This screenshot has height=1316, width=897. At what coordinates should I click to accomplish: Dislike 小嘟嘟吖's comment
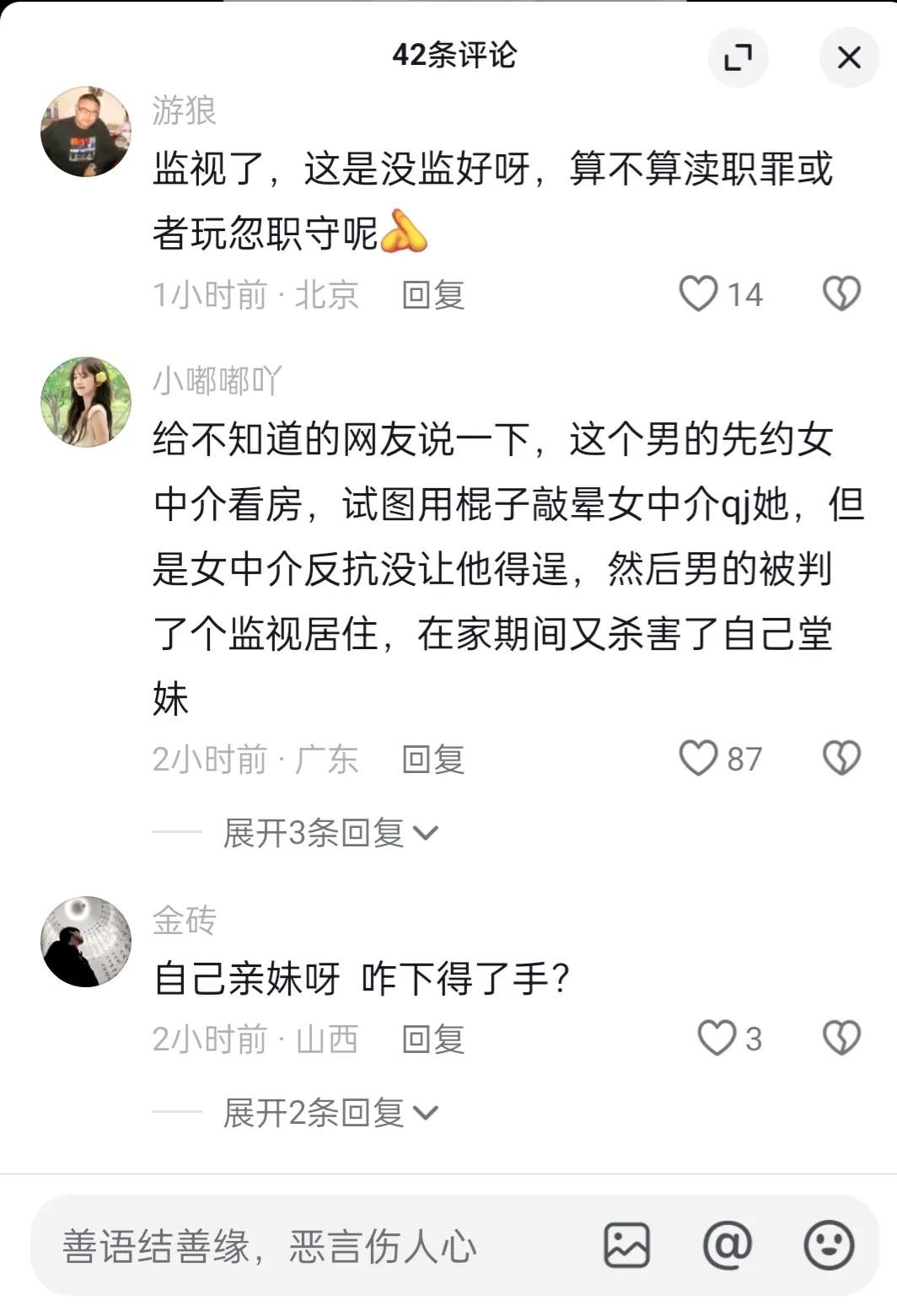click(841, 759)
